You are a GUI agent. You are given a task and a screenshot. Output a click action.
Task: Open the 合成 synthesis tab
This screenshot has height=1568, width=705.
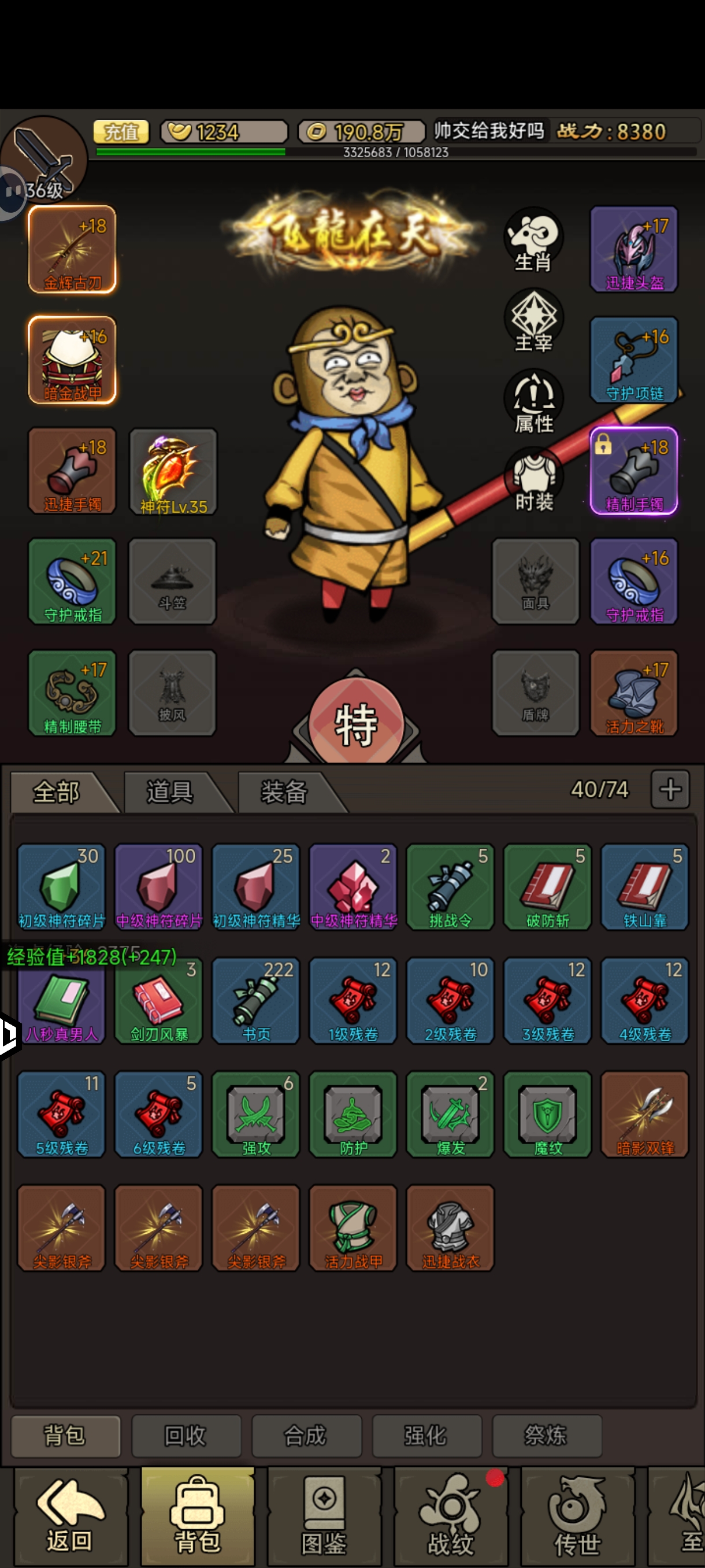click(306, 1436)
